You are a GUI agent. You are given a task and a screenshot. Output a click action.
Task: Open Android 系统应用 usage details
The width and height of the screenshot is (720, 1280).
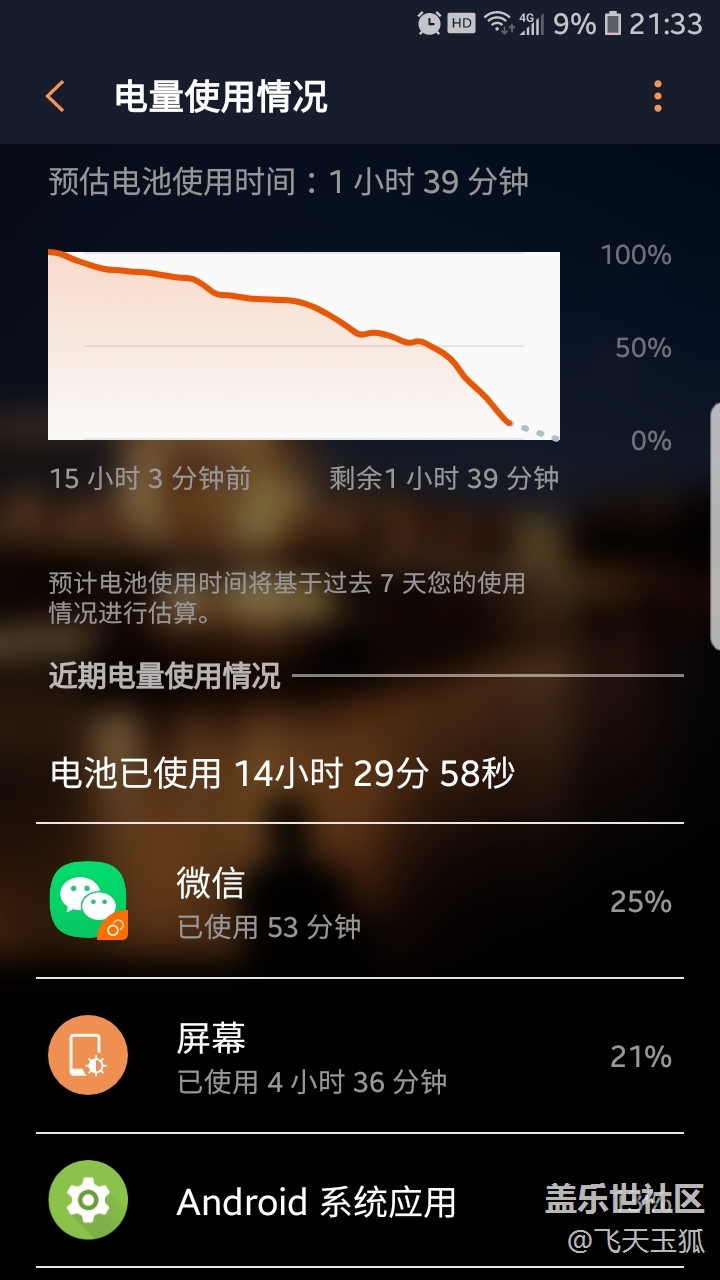pos(316,1201)
